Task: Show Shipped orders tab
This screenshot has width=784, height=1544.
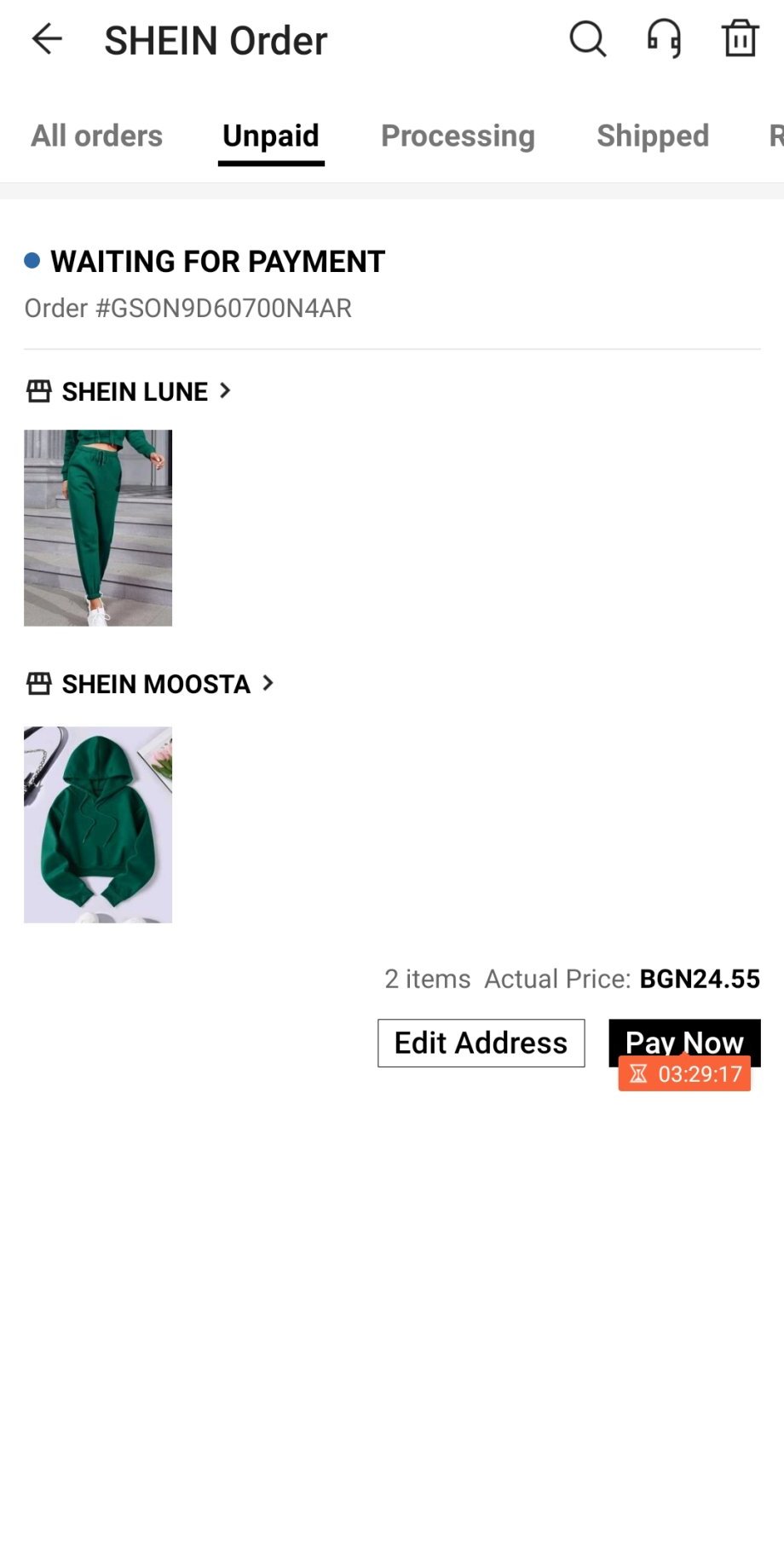Action: click(653, 136)
